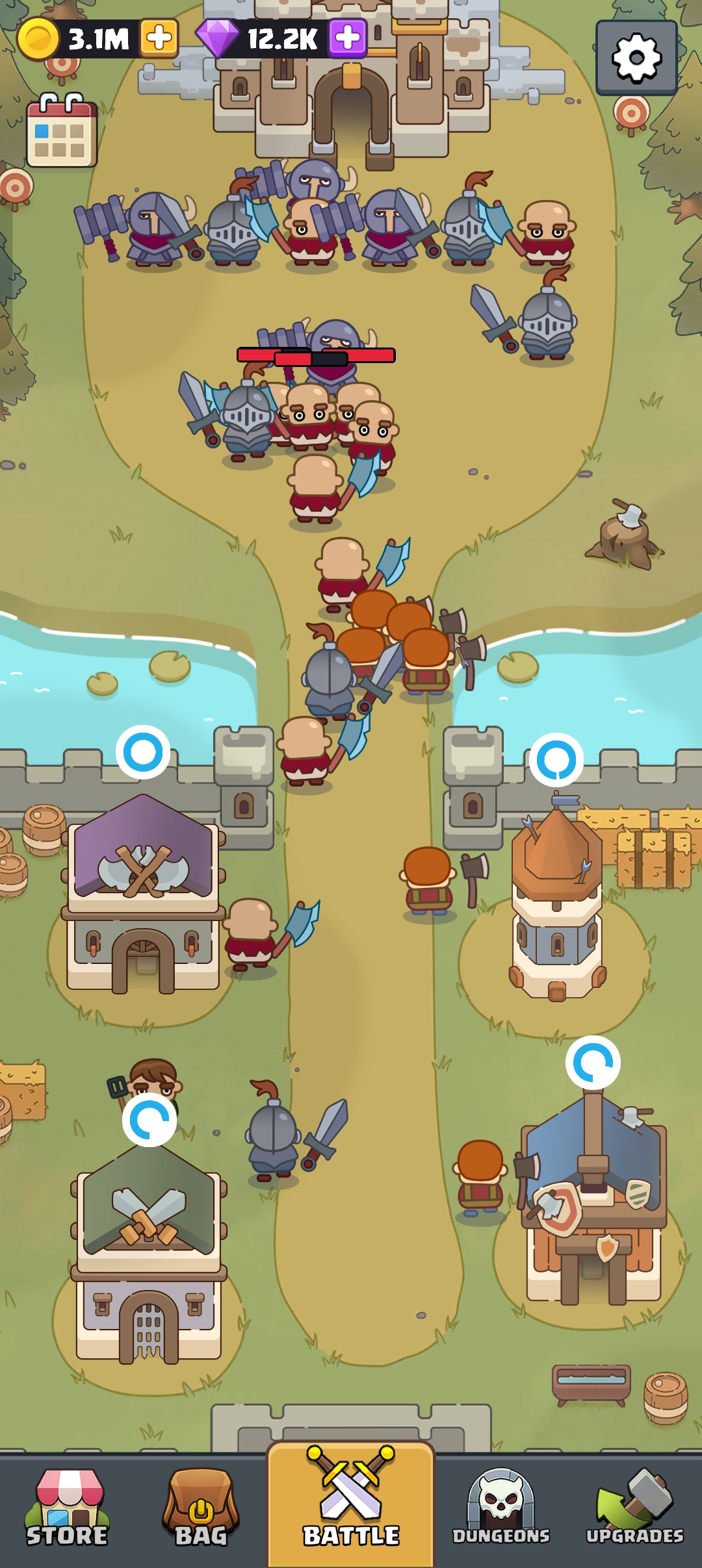This screenshot has height=1568, width=702.
Task: Buy more purple gems
Action: (348, 38)
